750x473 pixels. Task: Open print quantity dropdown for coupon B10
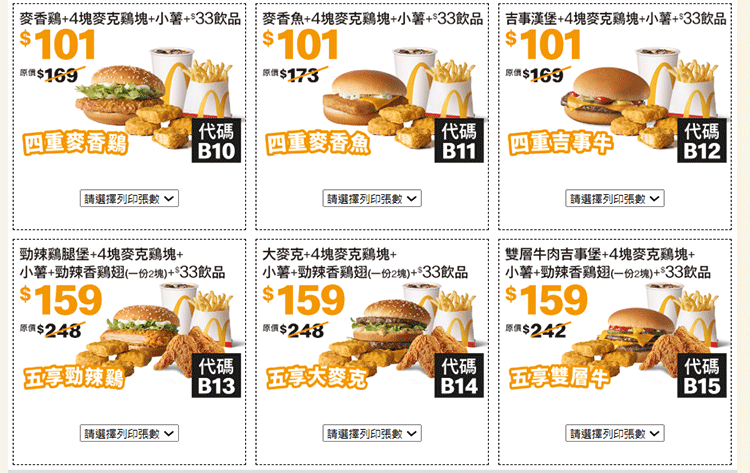(x=130, y=199)
